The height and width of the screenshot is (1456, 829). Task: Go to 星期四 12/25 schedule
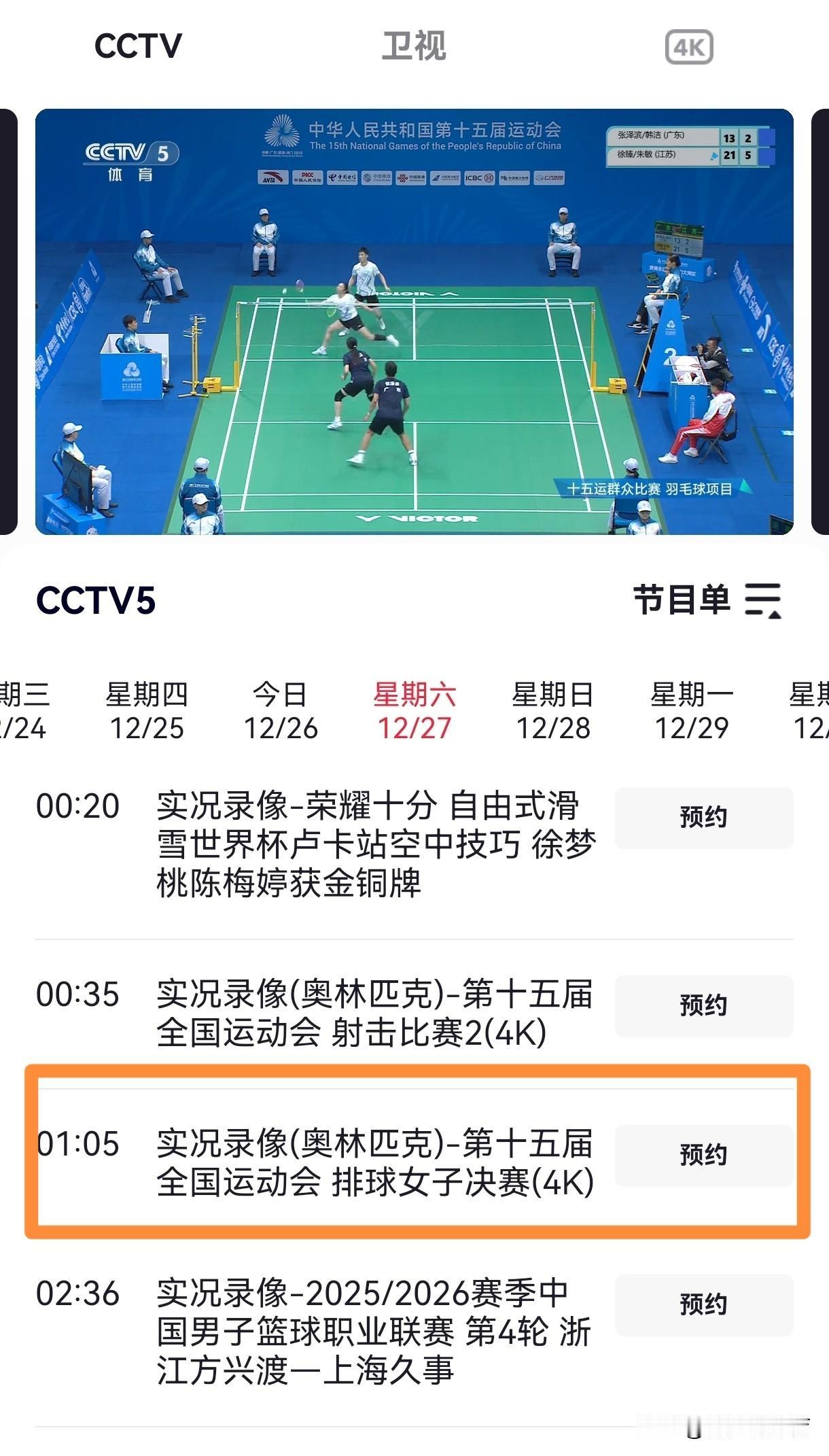[145, 710]
